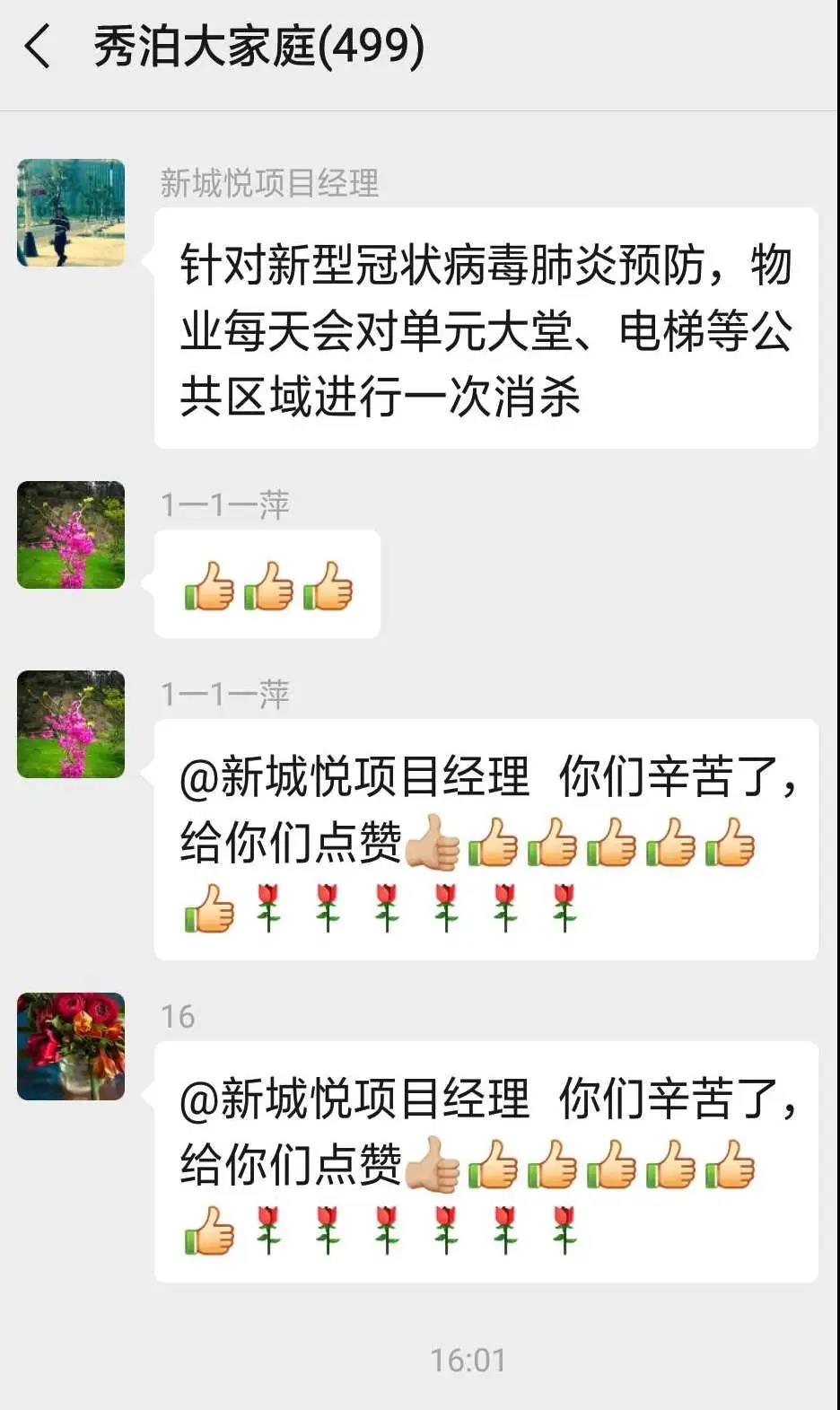Go back from 秀泊大家庭 group chat

click(38, 47)
